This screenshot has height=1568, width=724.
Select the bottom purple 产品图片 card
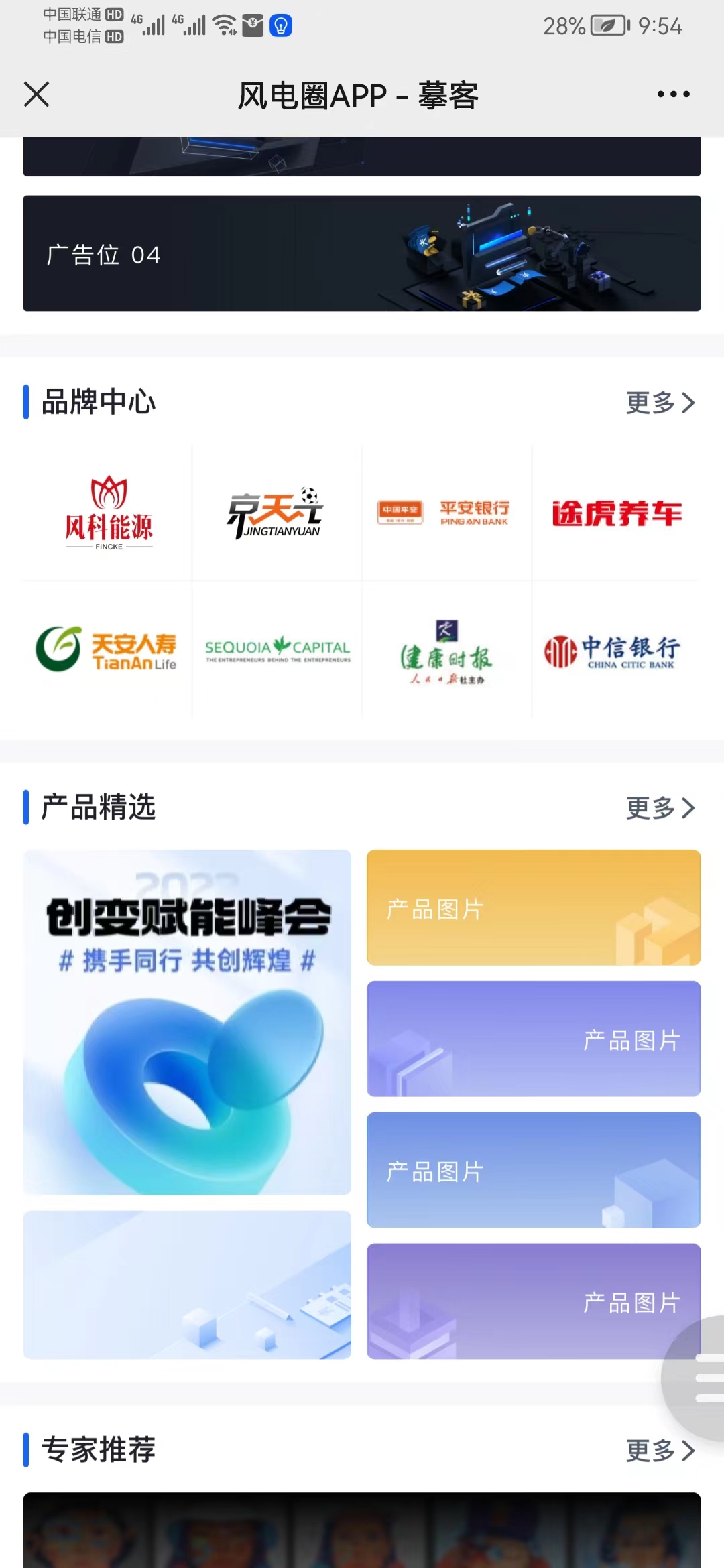[x=533, y=1300]
